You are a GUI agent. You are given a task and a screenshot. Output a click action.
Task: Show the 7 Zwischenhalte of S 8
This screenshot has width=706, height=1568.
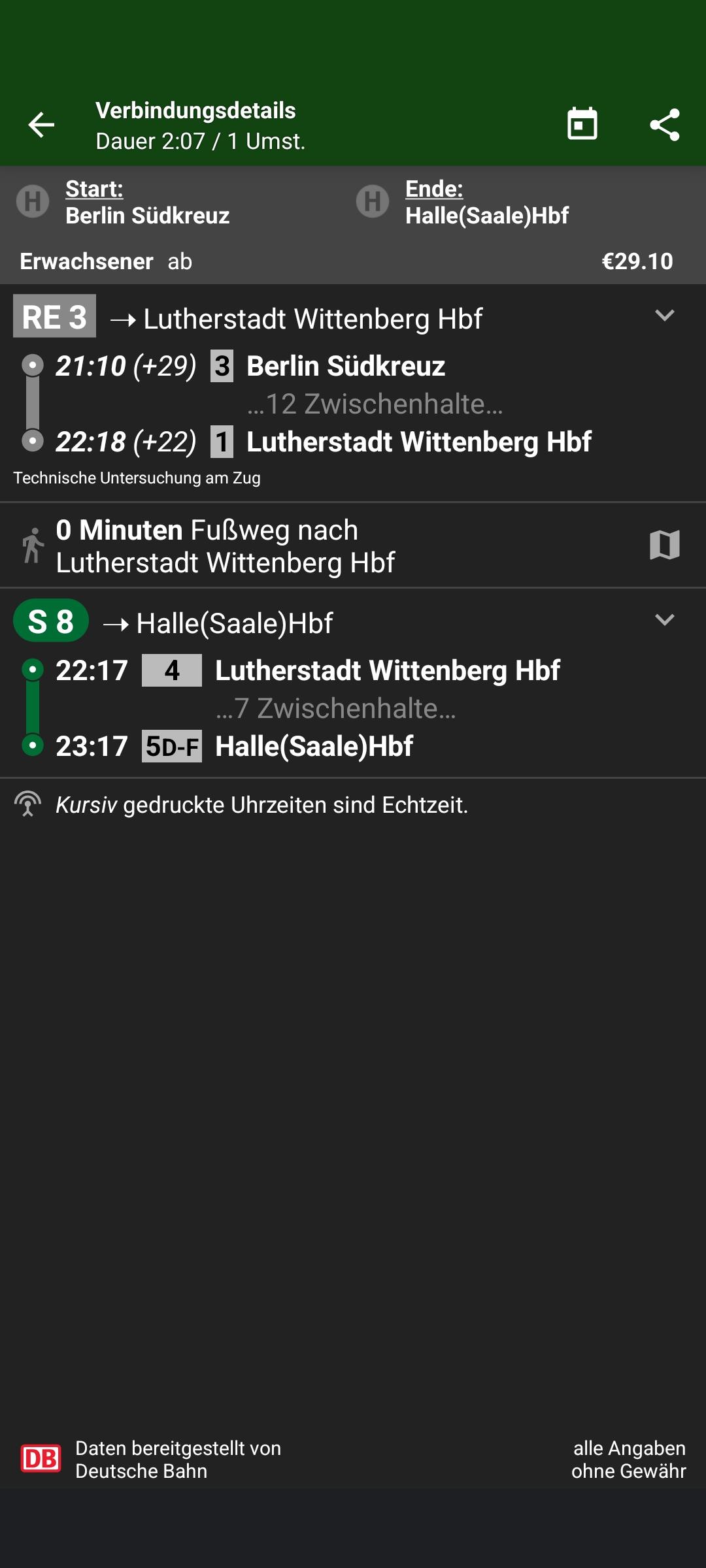[336, 708]
